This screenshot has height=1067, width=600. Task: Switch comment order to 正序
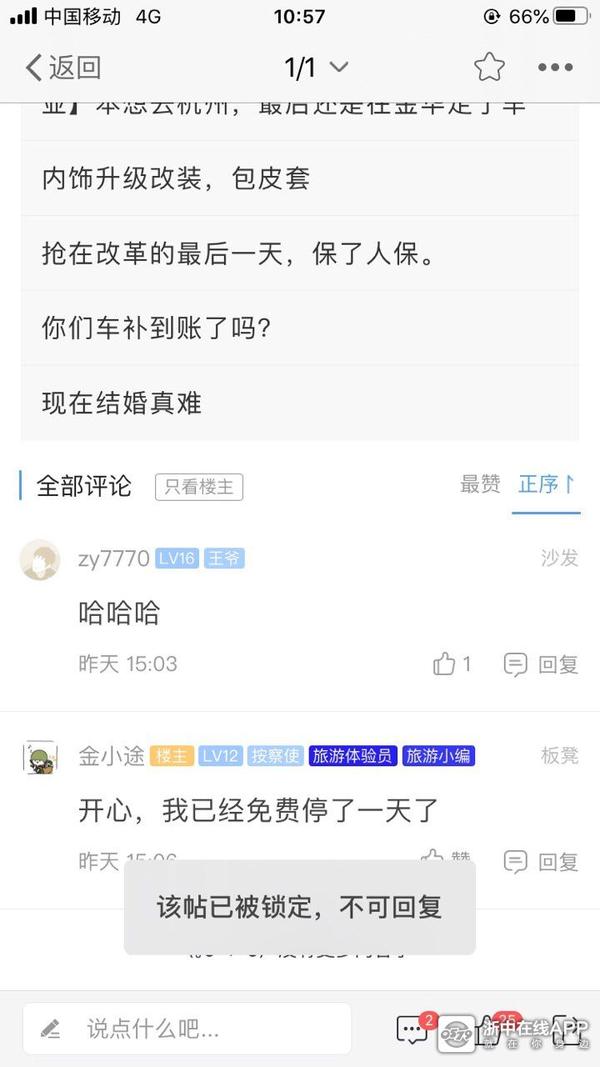(x=546, y=485)
